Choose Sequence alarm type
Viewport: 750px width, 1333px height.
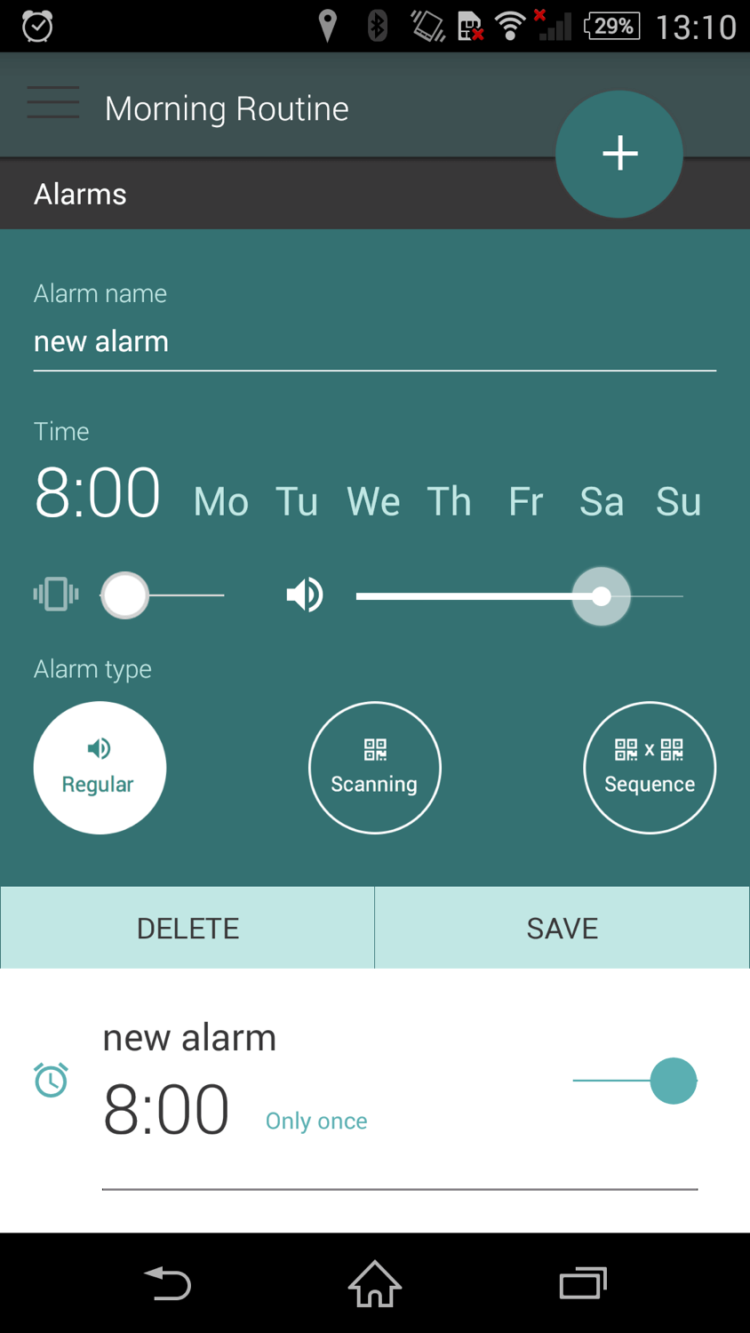[649, 767]
